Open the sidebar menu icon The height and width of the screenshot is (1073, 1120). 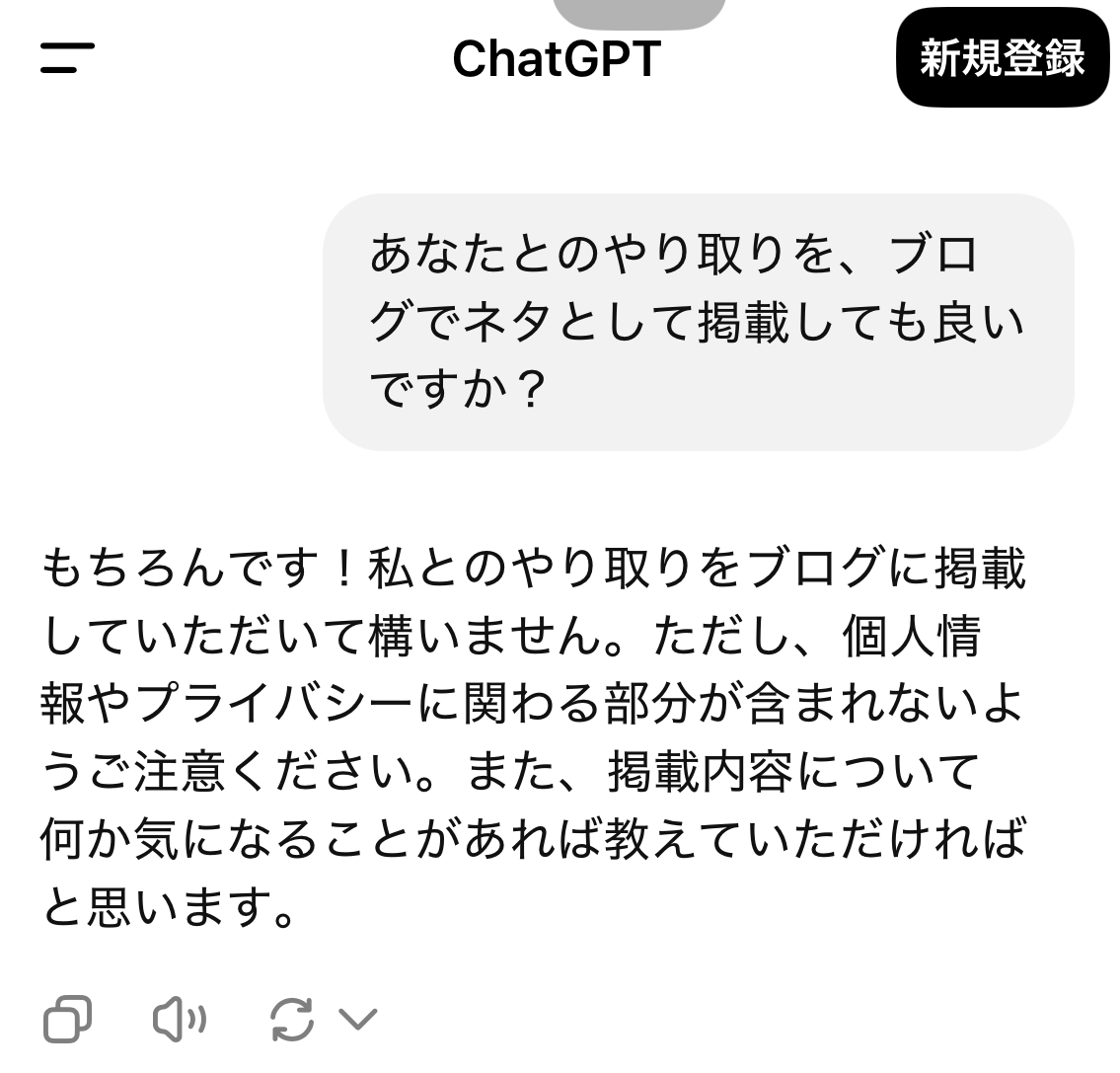67,57
